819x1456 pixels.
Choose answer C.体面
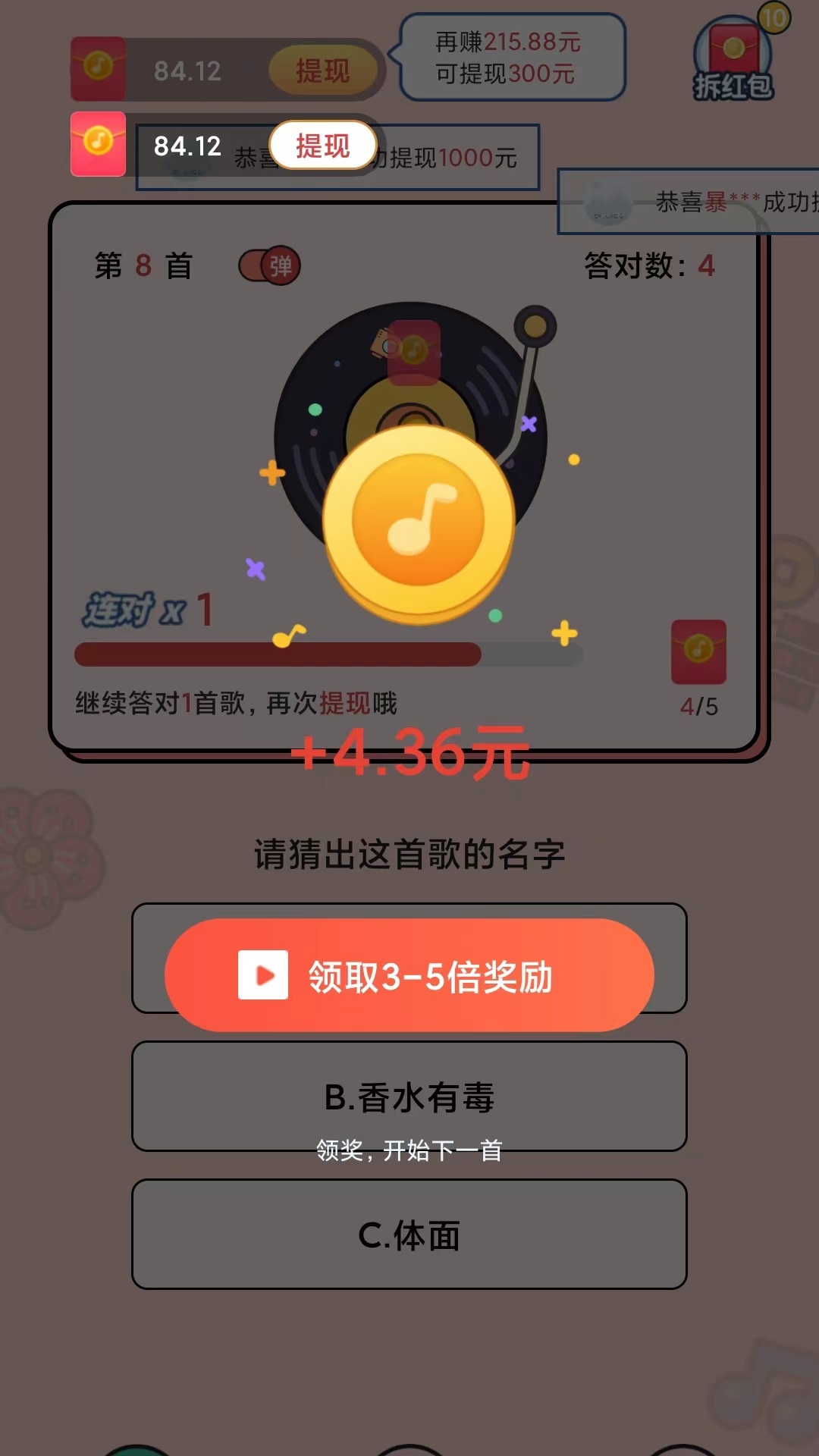pos(409,1235)
